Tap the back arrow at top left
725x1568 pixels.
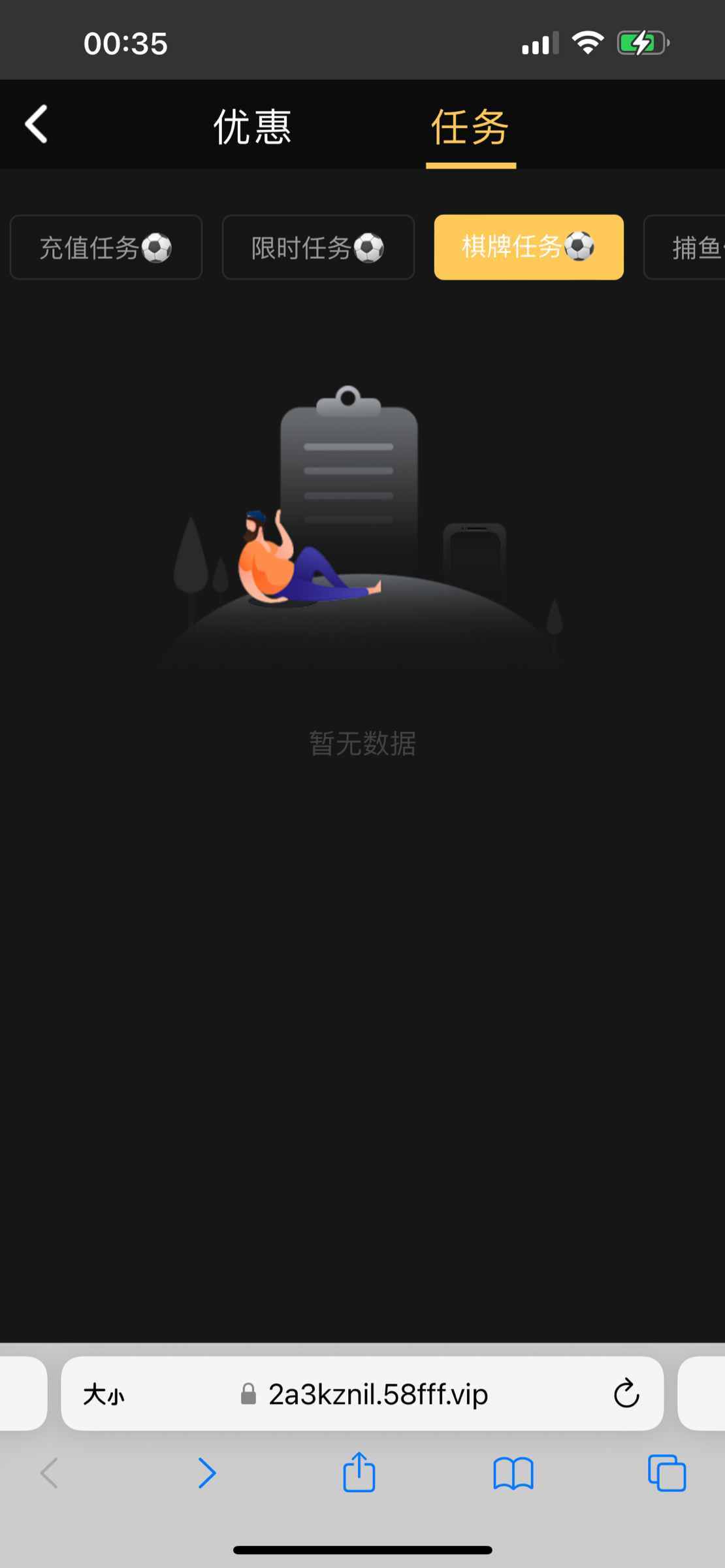(x=36, y=124)
